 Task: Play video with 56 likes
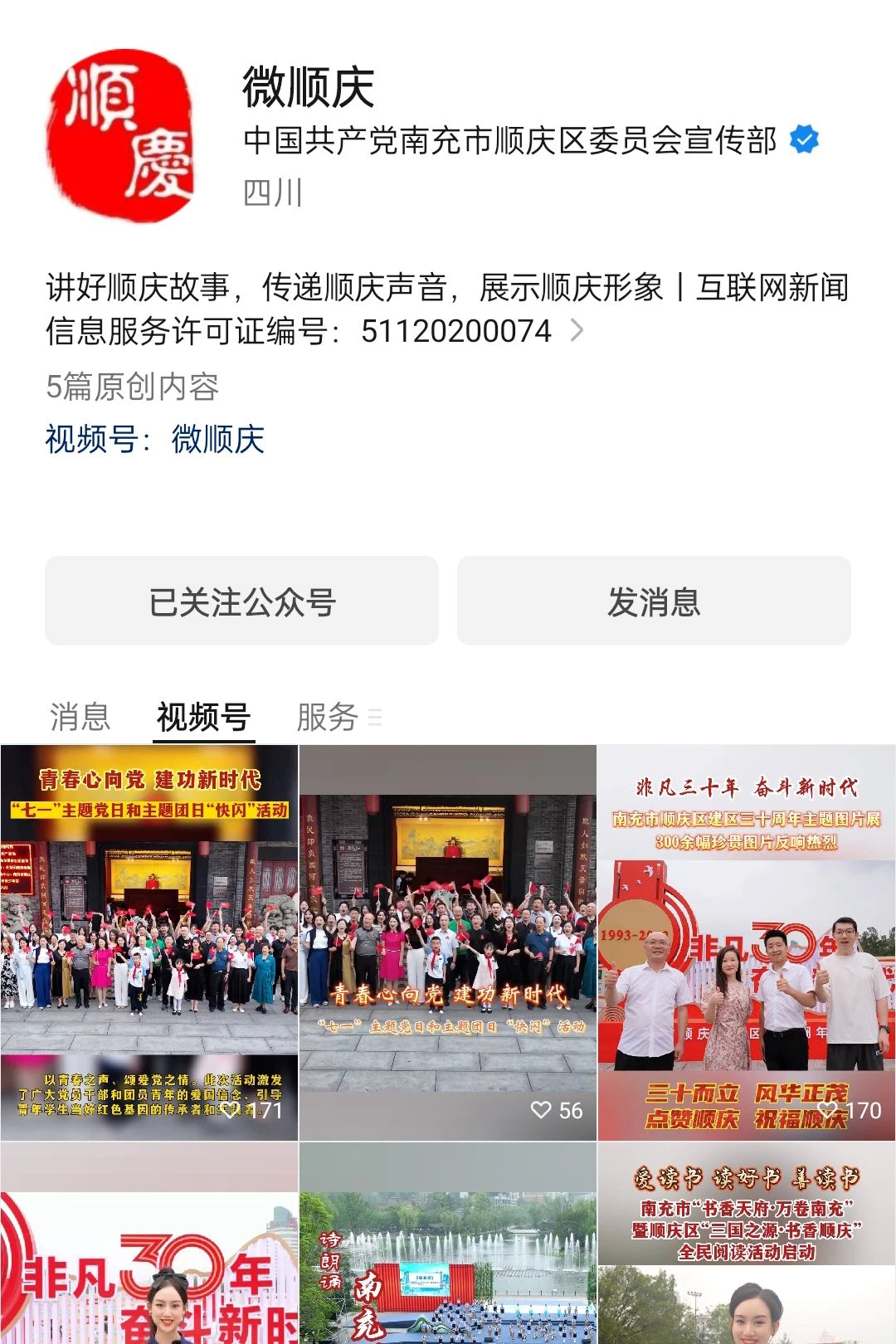coord(448,942)
